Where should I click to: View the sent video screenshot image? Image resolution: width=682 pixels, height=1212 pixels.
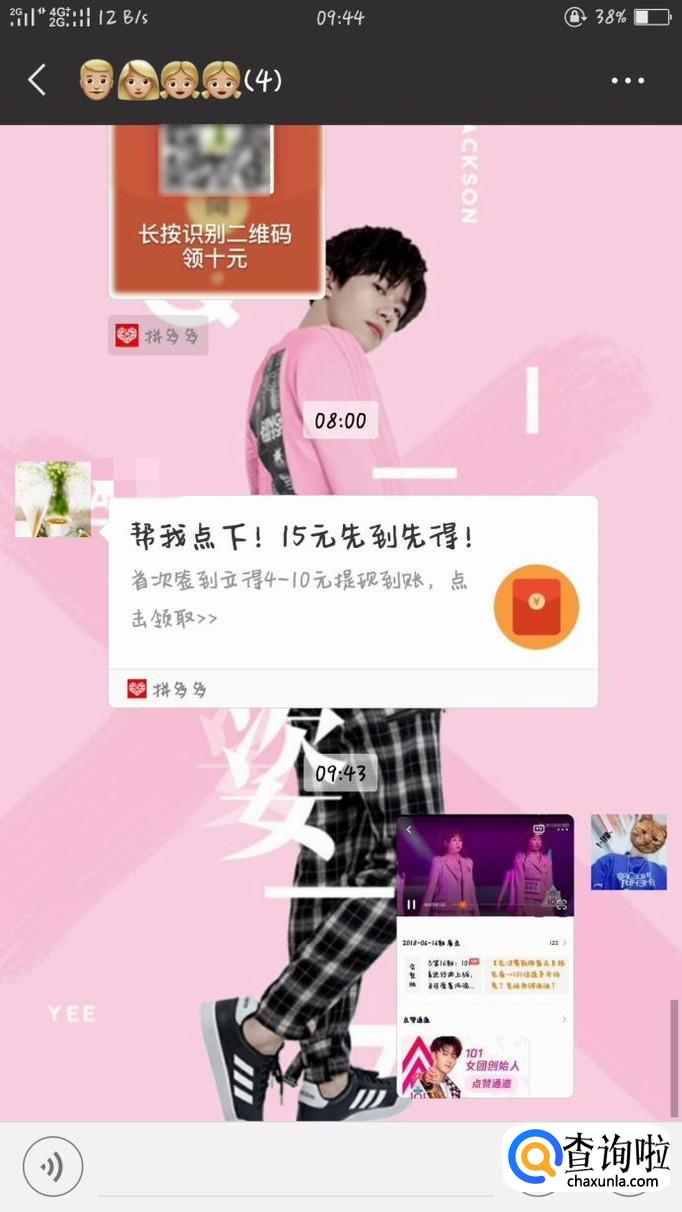click(x=485, y=957)
